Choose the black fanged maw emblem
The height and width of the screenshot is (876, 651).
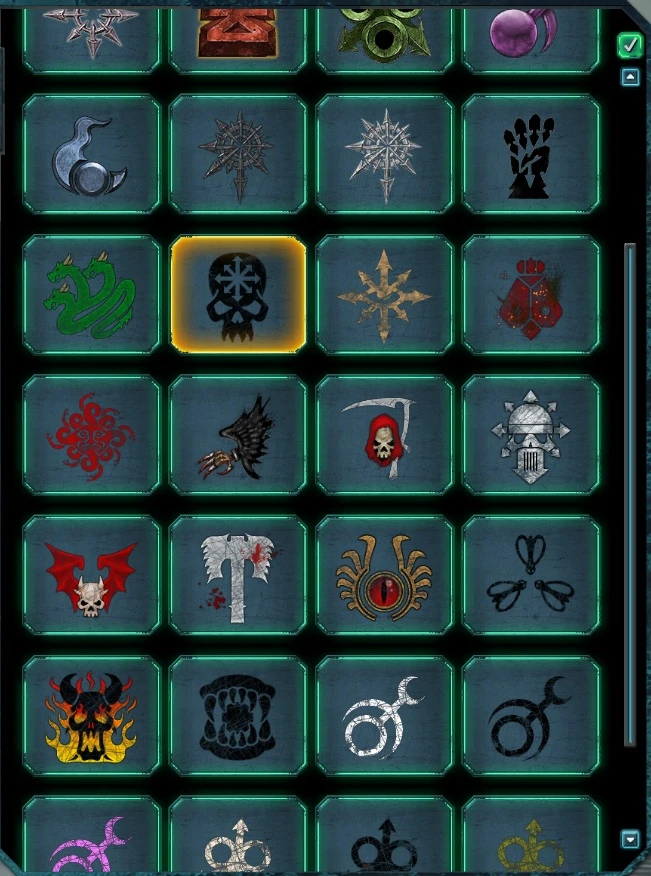pyautogui.click(x=238, y=715)
